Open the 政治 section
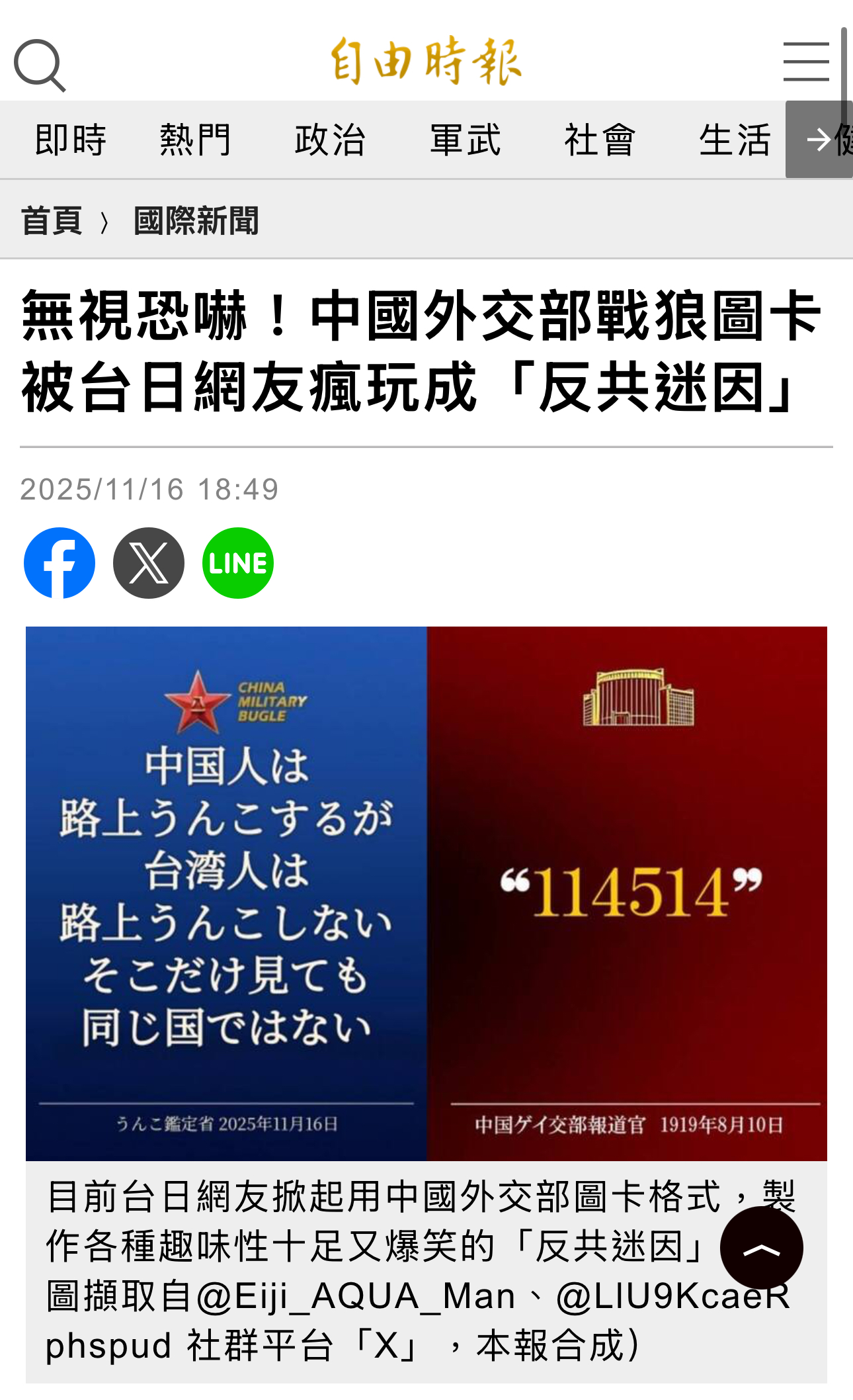This screenshot has height=1400, width=853. click(331, 140)
